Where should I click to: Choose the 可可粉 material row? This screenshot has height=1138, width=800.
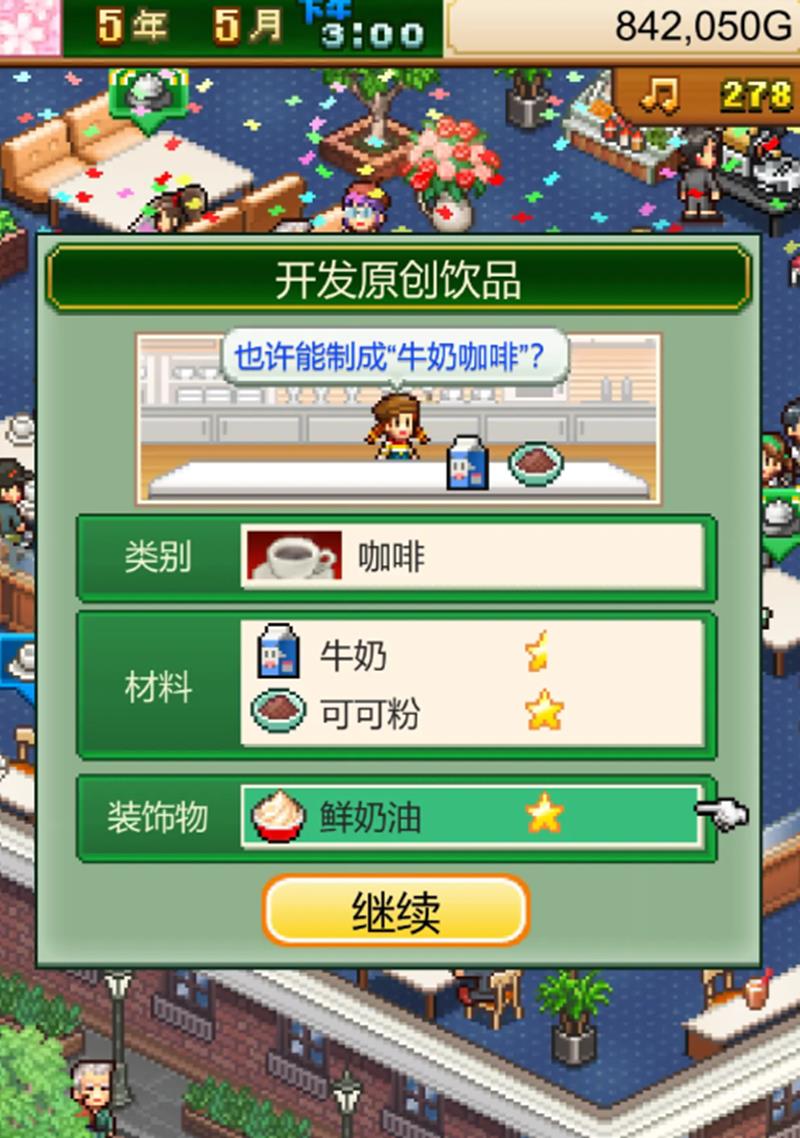coord(471,714)
